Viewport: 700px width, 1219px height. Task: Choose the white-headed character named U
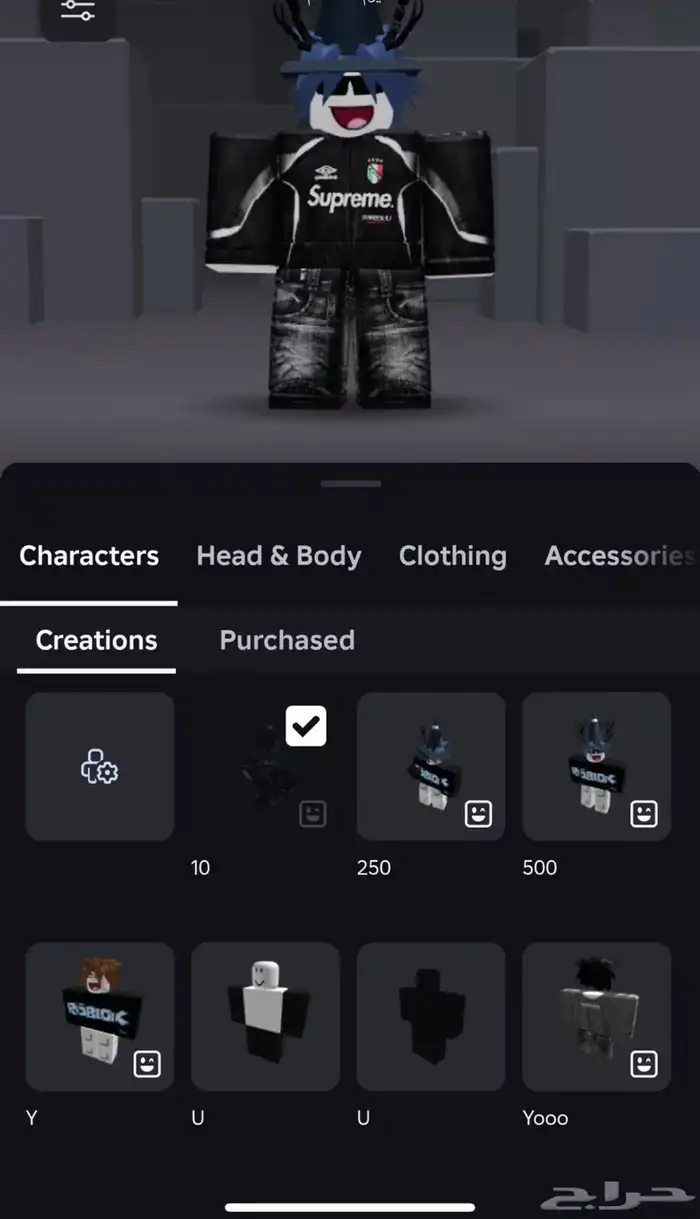point(265,1016)
